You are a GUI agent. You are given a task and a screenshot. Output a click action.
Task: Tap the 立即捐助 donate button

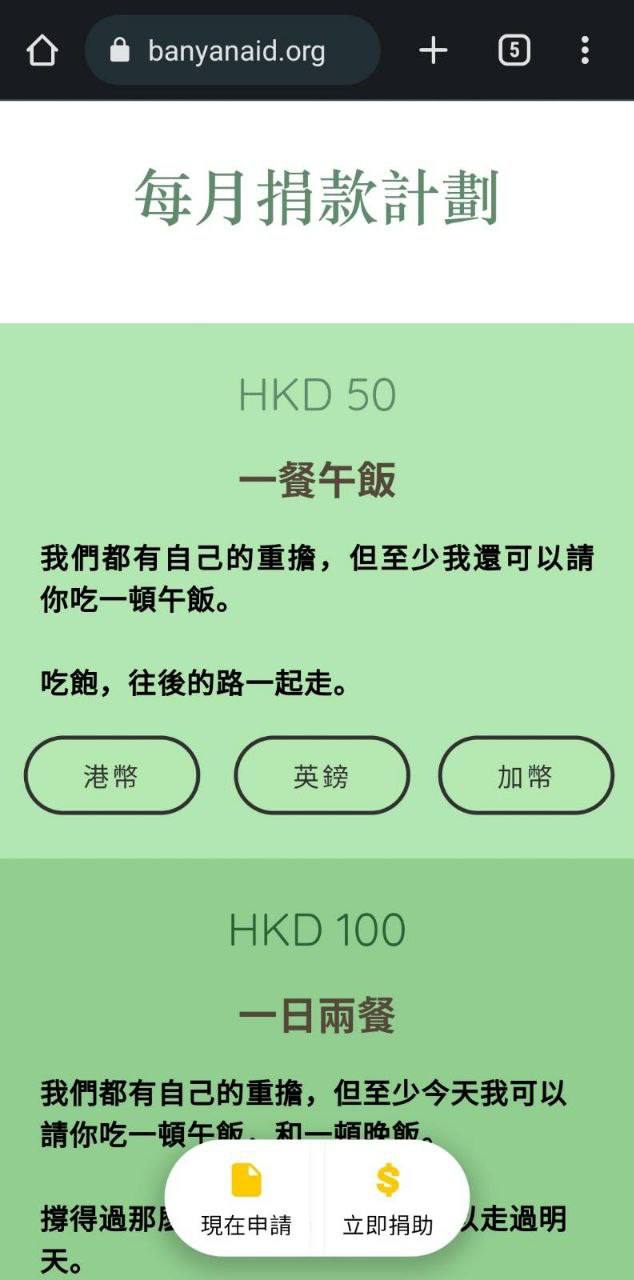pyautogui.click(x=388, y=1199)
